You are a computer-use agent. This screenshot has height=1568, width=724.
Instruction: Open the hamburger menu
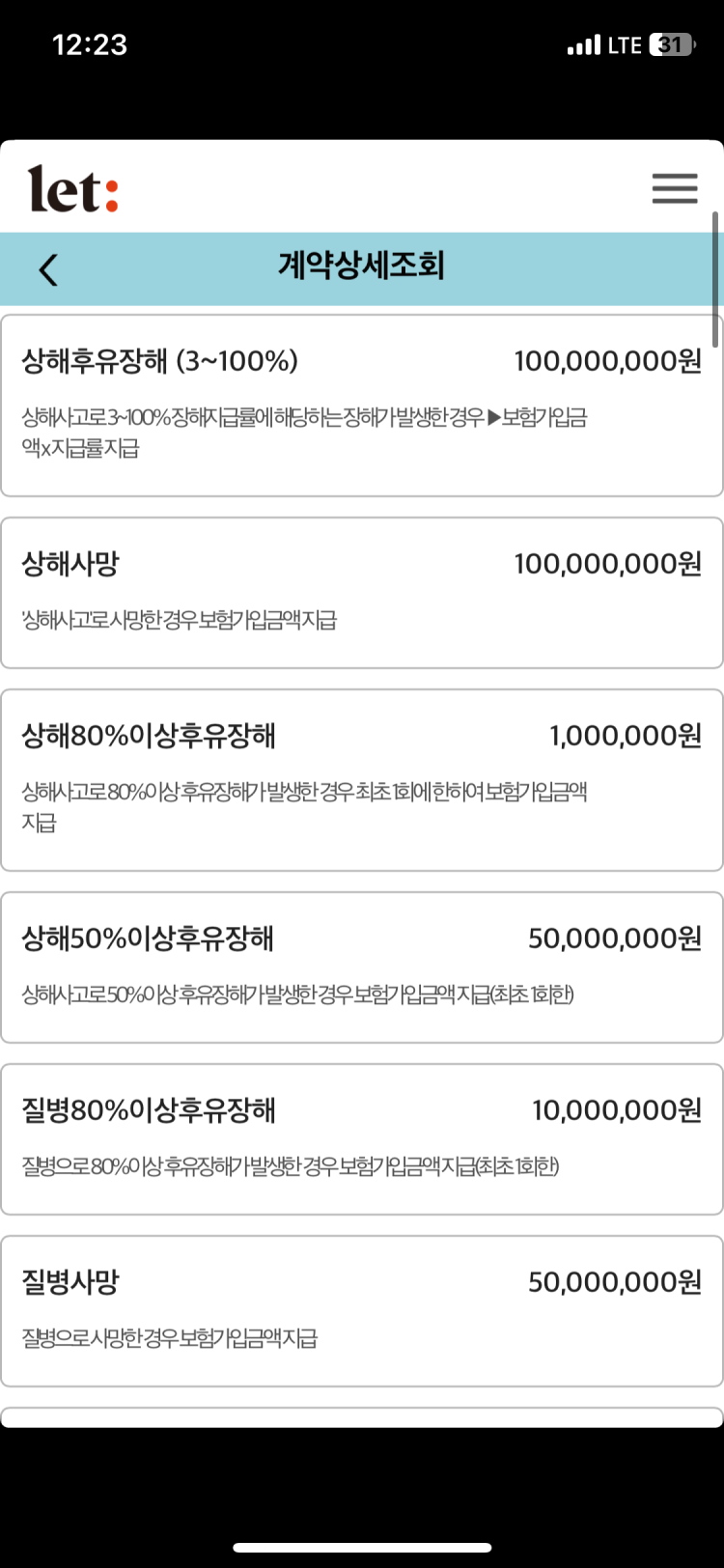click(x=674, y=188)
